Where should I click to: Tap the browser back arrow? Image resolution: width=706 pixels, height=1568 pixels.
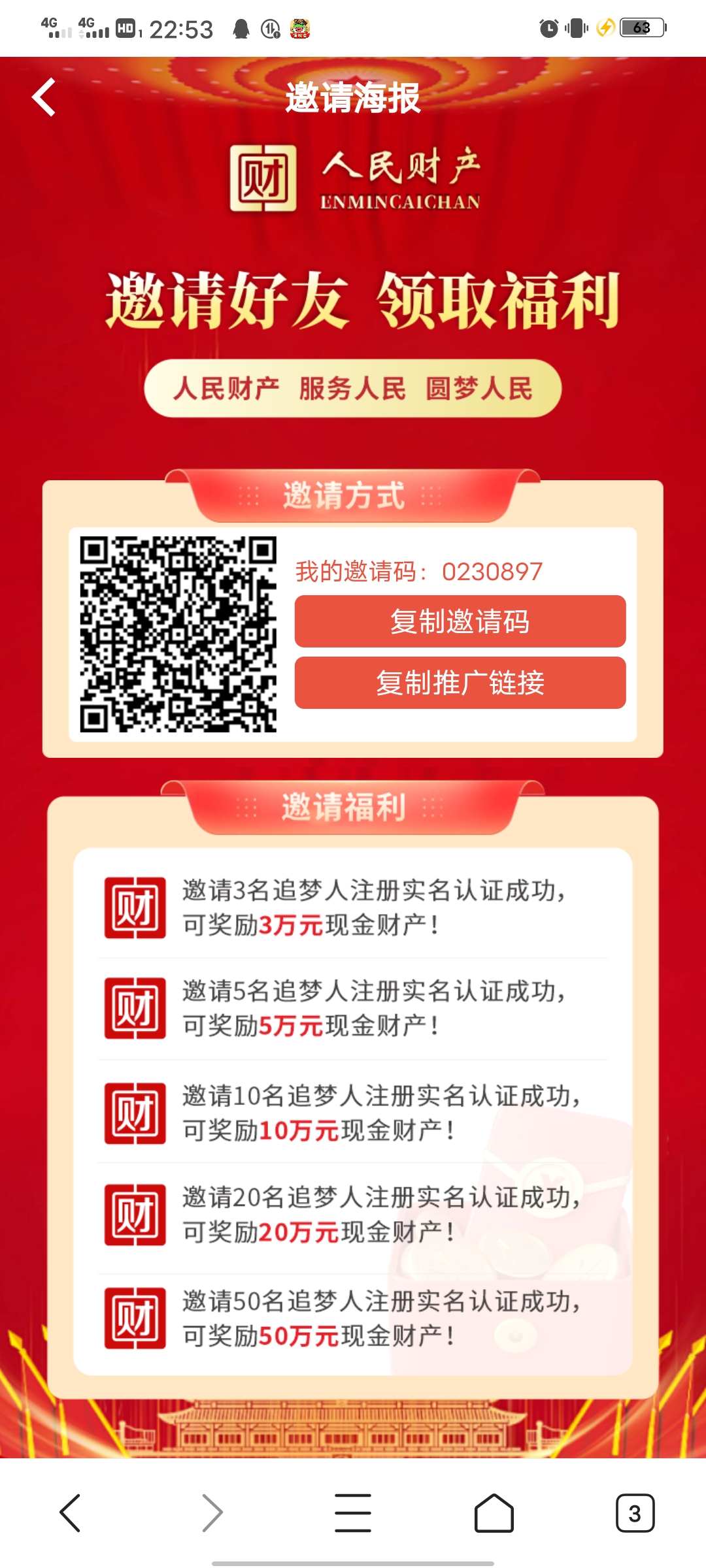[x=71, y=1512]
